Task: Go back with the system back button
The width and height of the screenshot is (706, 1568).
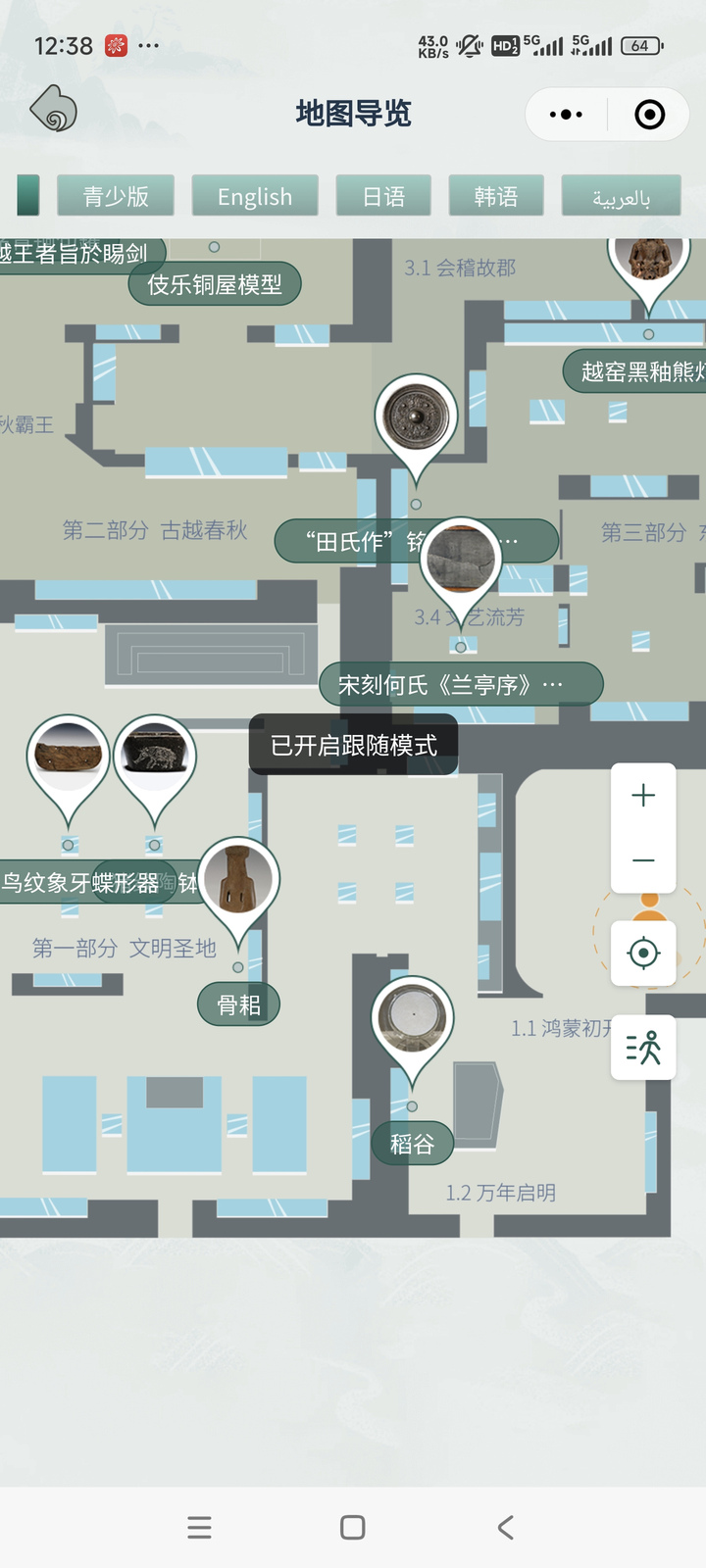Action: 505,1527
